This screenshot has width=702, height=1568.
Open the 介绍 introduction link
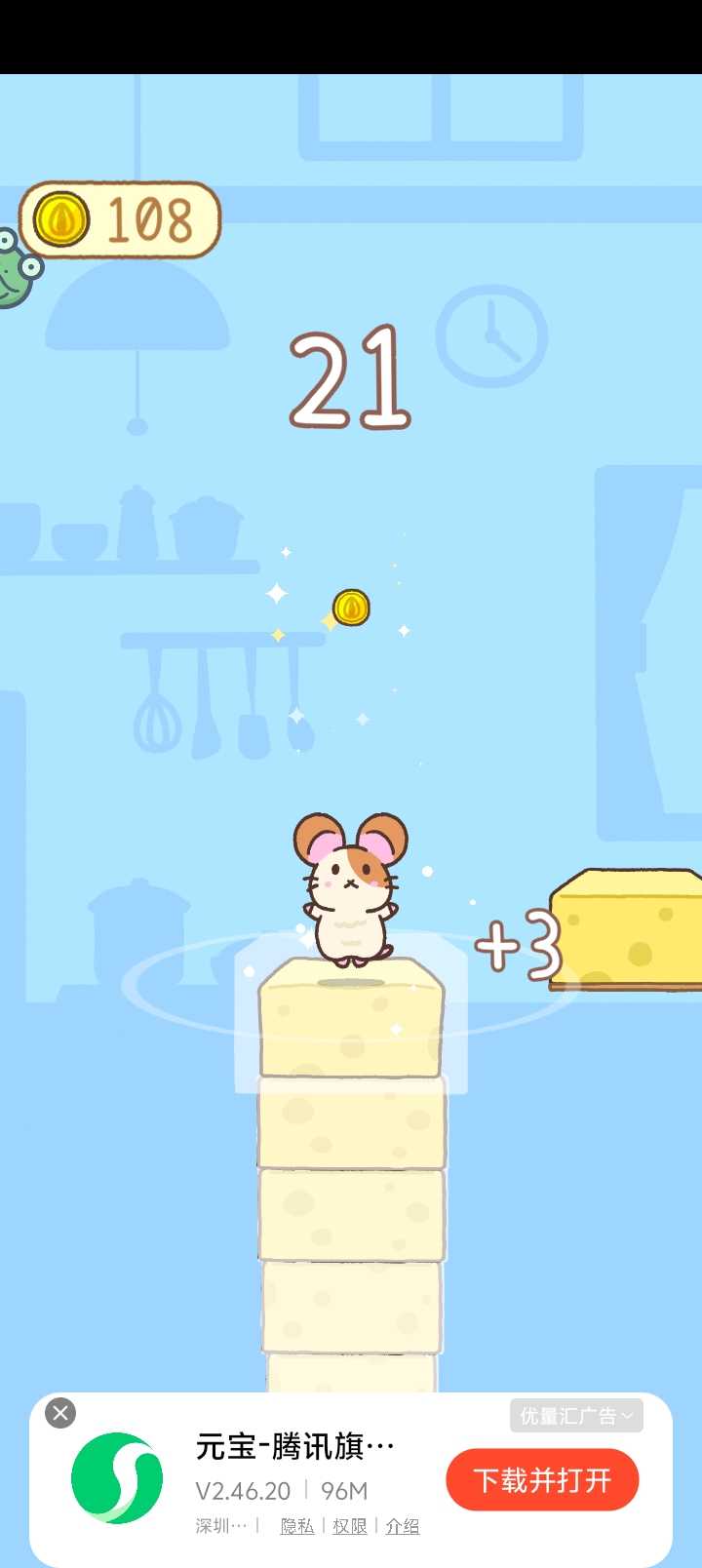click(x=402, y=1526)
